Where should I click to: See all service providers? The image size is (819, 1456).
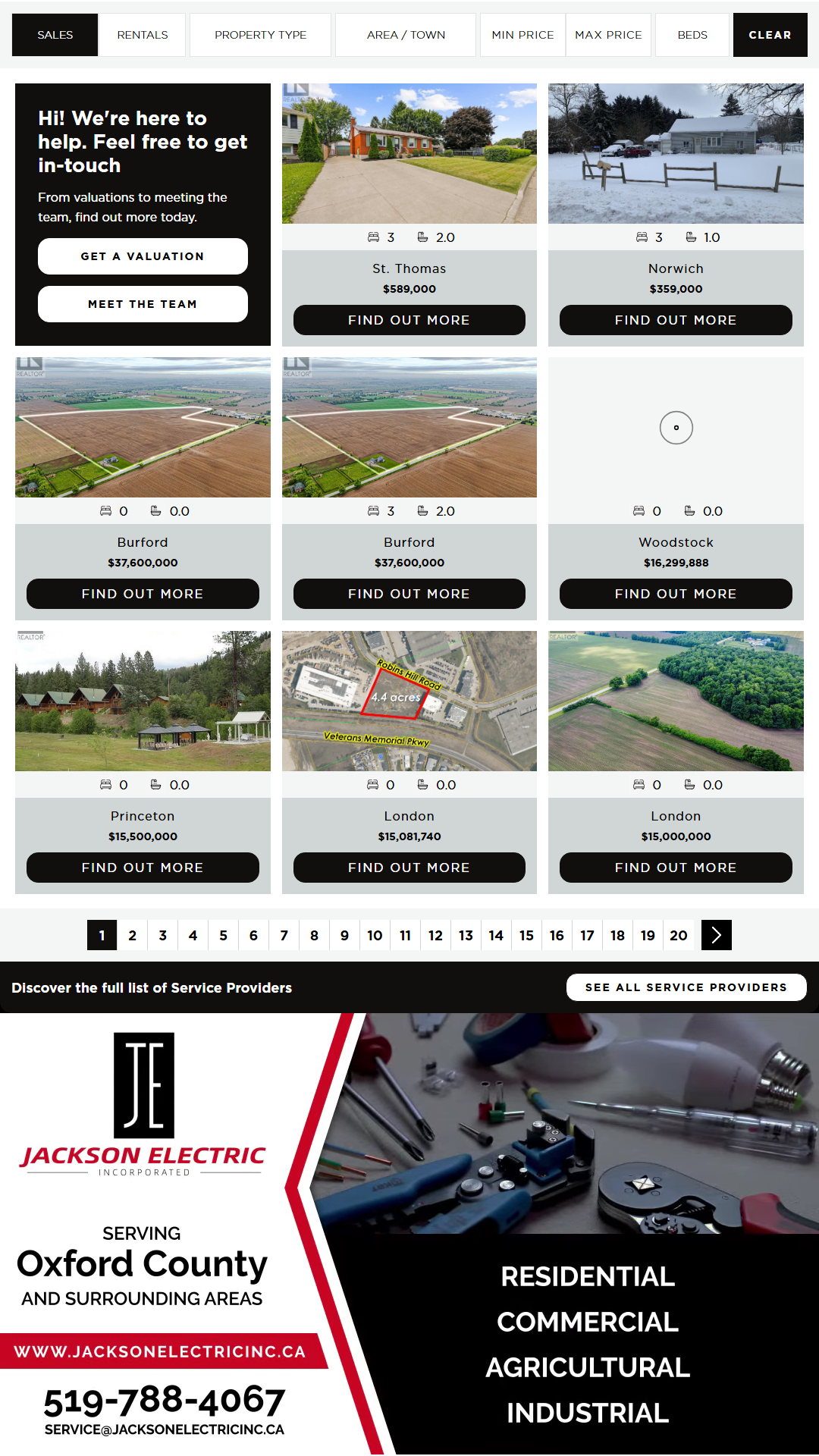686,987
